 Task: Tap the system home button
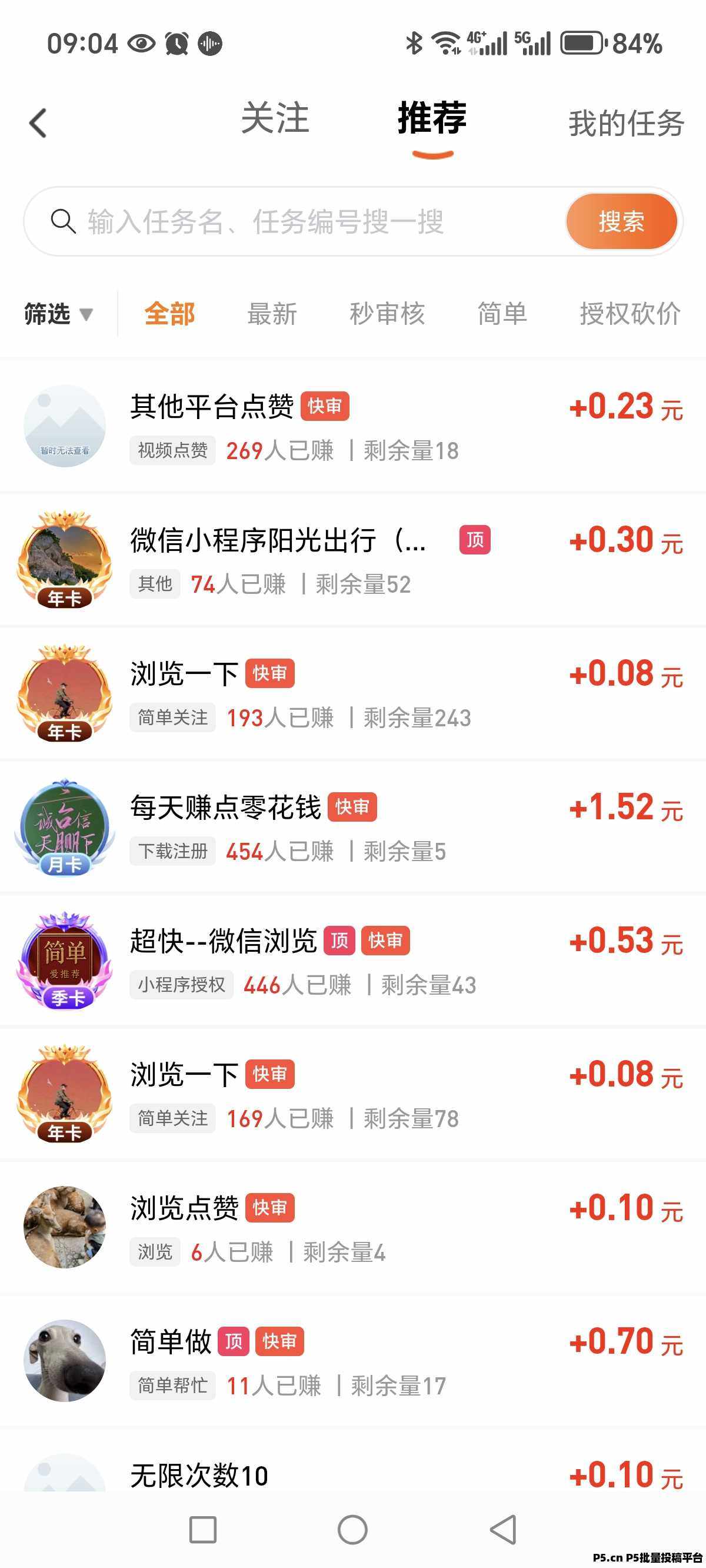[x=352, y=1530]
